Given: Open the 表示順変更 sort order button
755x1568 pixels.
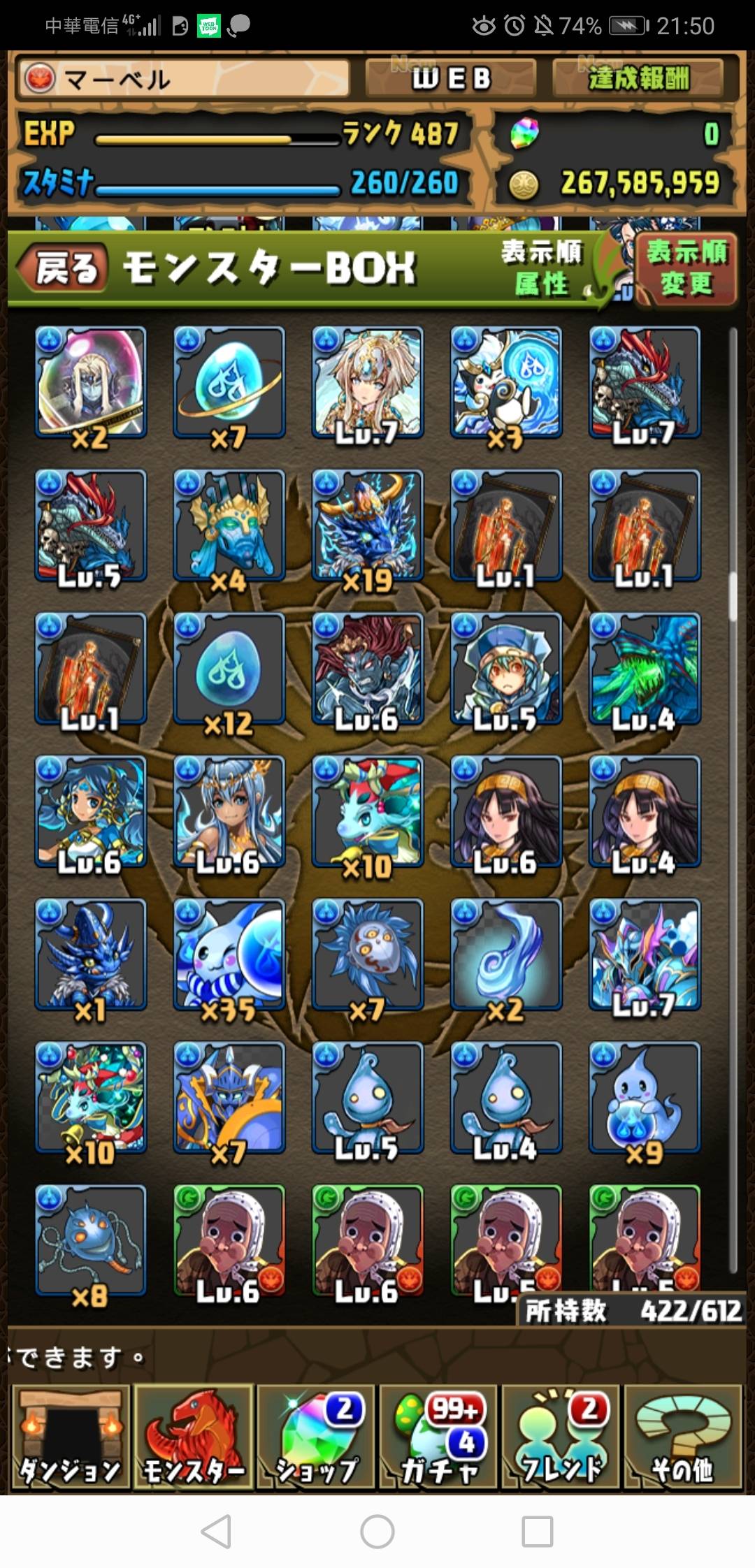Looking at the screenshot, I should (686, 268).
